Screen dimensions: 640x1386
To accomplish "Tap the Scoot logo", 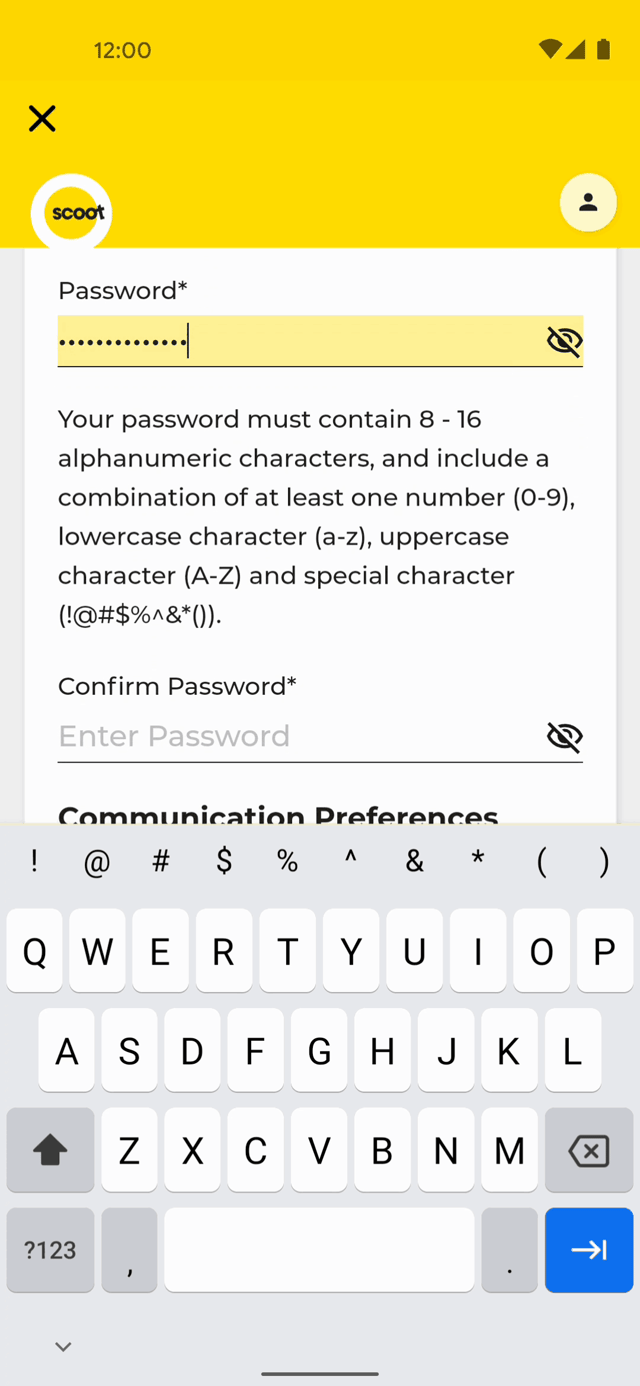I will coord(71,213).
